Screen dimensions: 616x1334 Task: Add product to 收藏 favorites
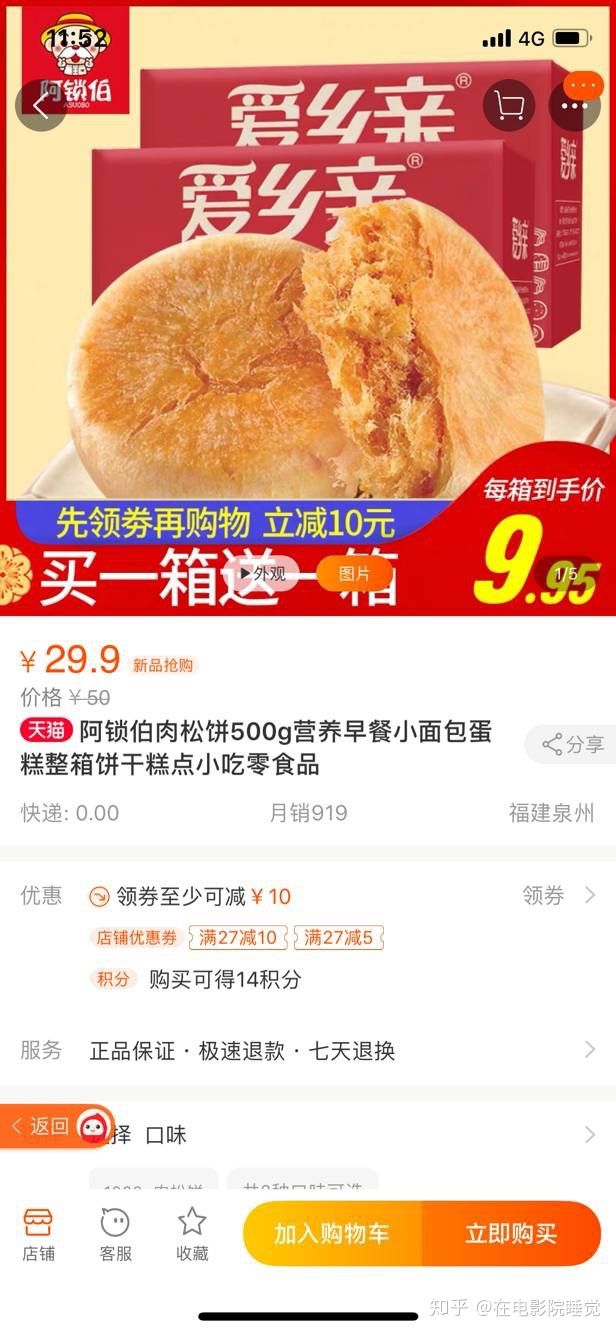(x=192, y=1233)
